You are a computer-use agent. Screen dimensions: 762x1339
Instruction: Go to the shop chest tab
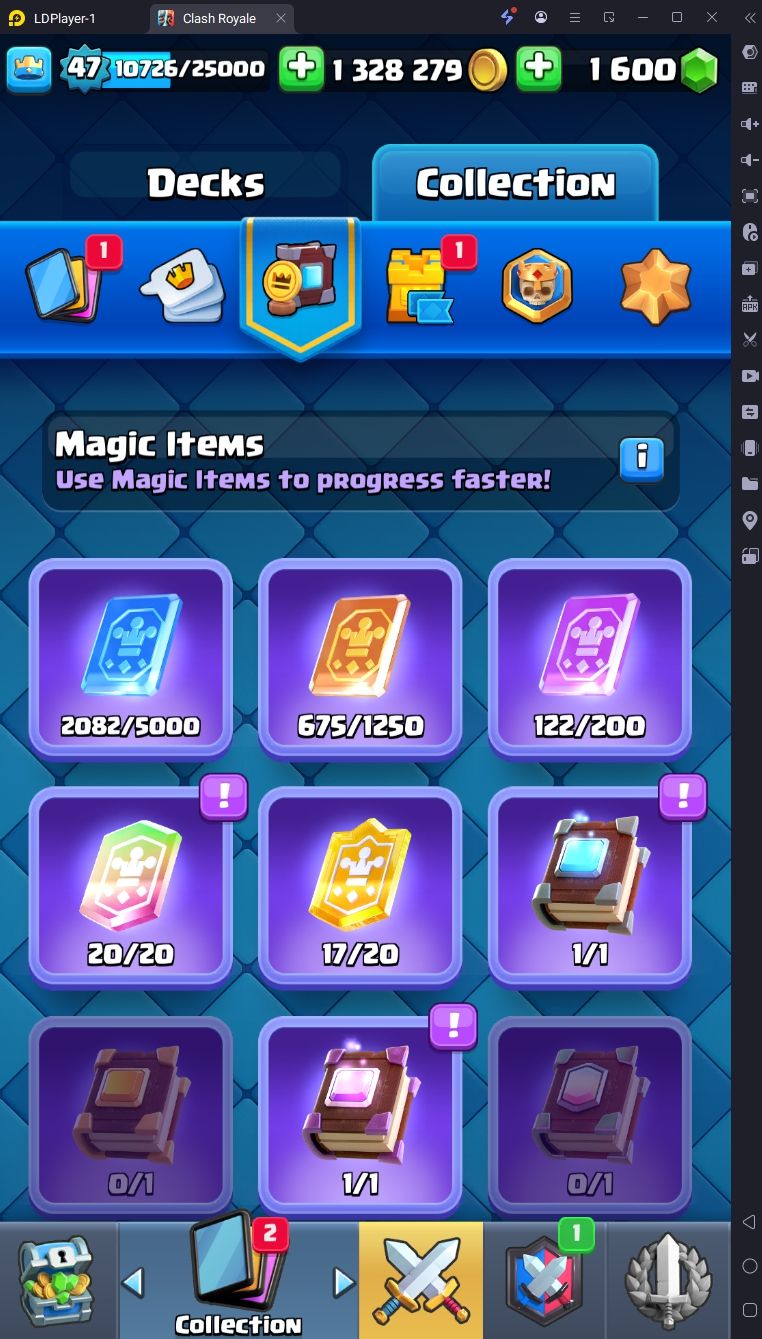pyautogui.click(x=57, y=1281)
